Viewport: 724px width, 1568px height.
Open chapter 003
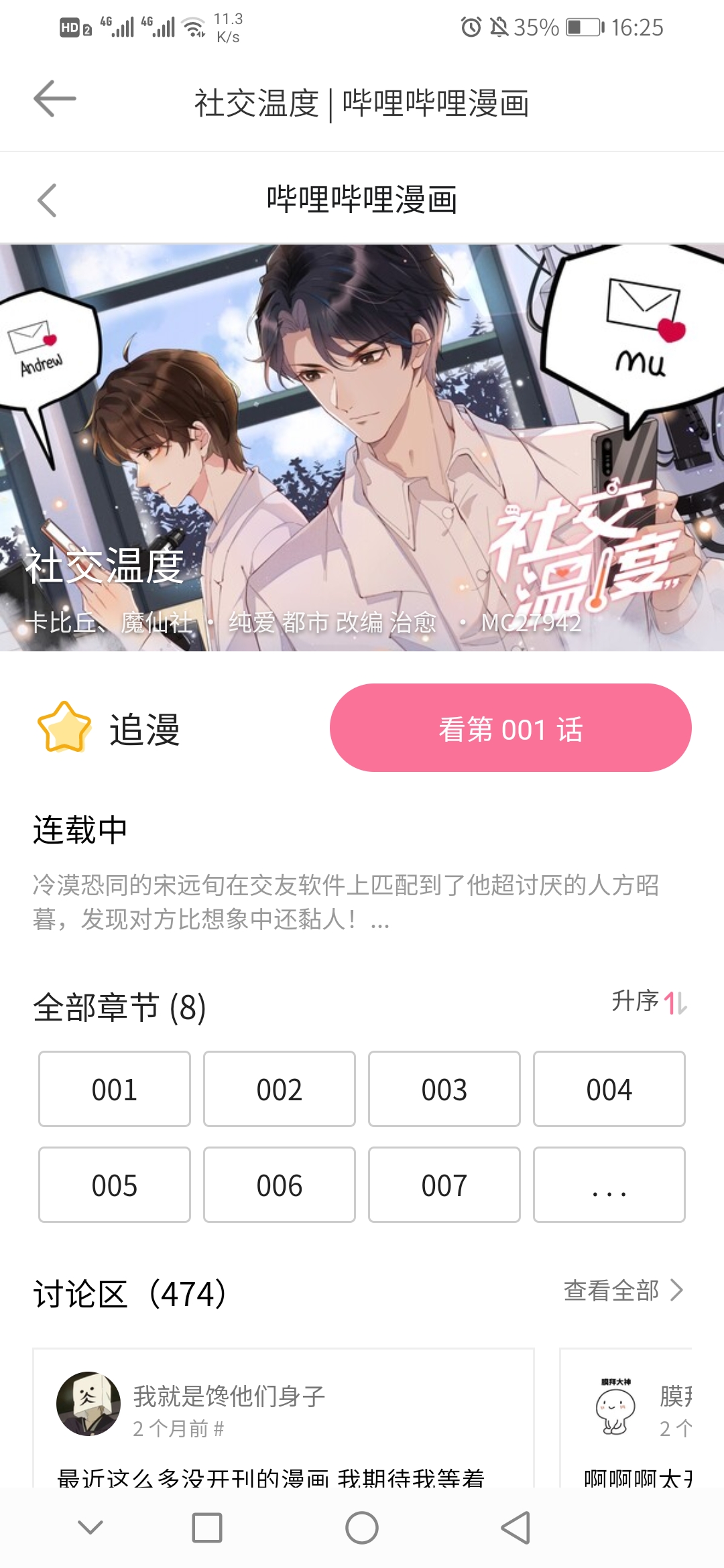coord(444,1089)
